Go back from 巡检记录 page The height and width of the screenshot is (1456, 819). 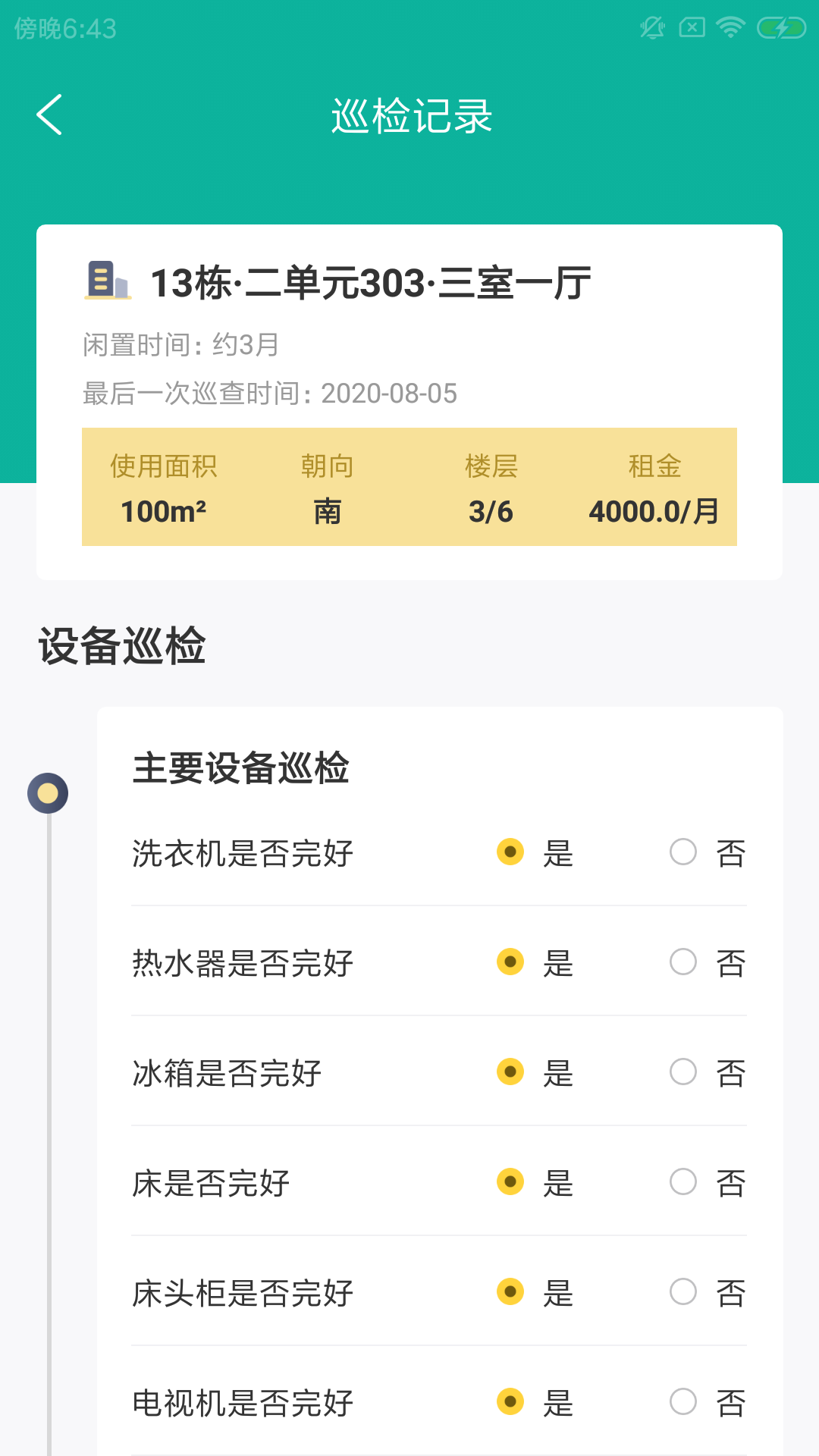click(50, 115)
